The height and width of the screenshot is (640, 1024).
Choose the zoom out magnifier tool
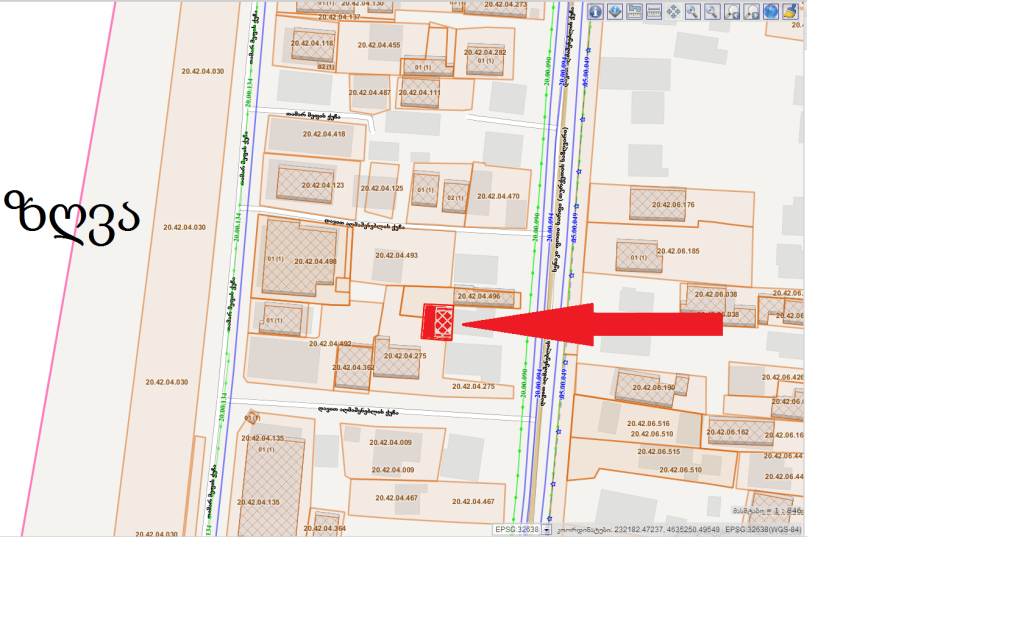[x=712, y=11]
